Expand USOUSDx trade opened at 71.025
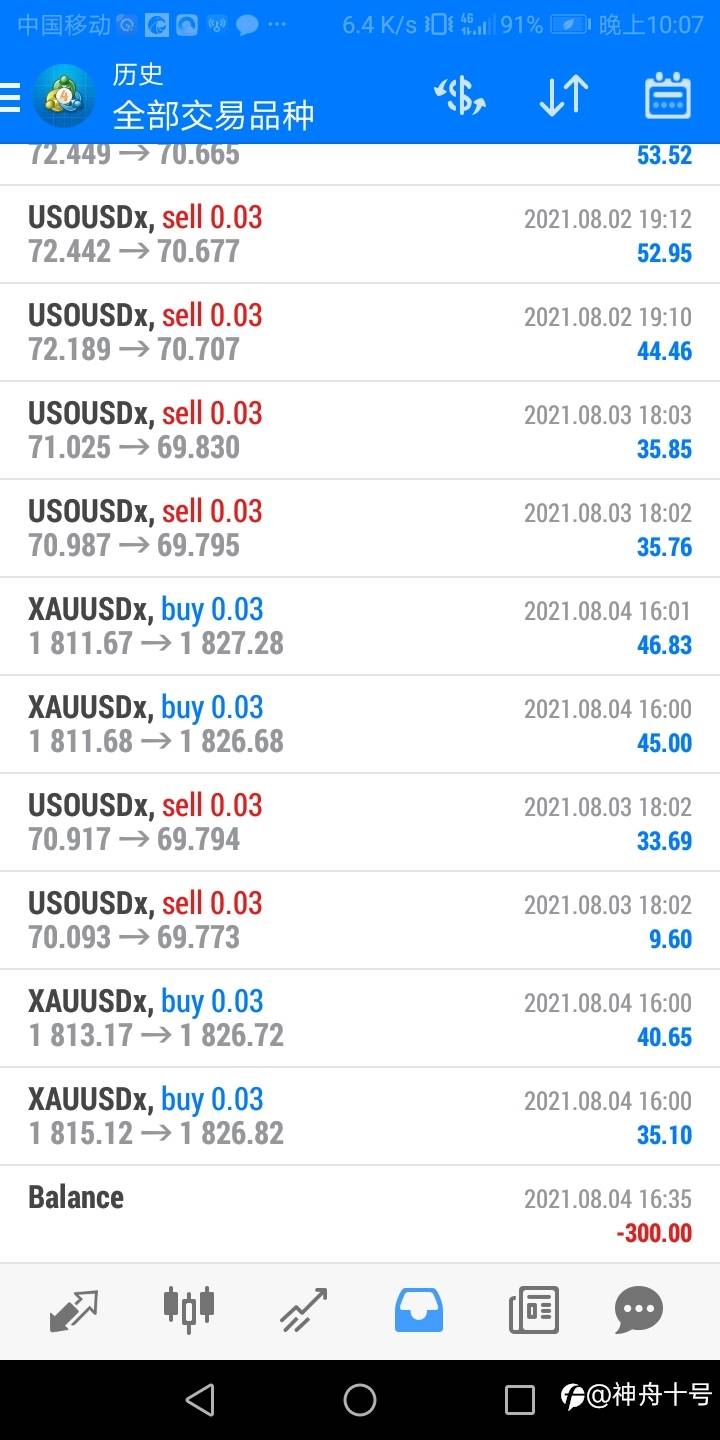 360,430
